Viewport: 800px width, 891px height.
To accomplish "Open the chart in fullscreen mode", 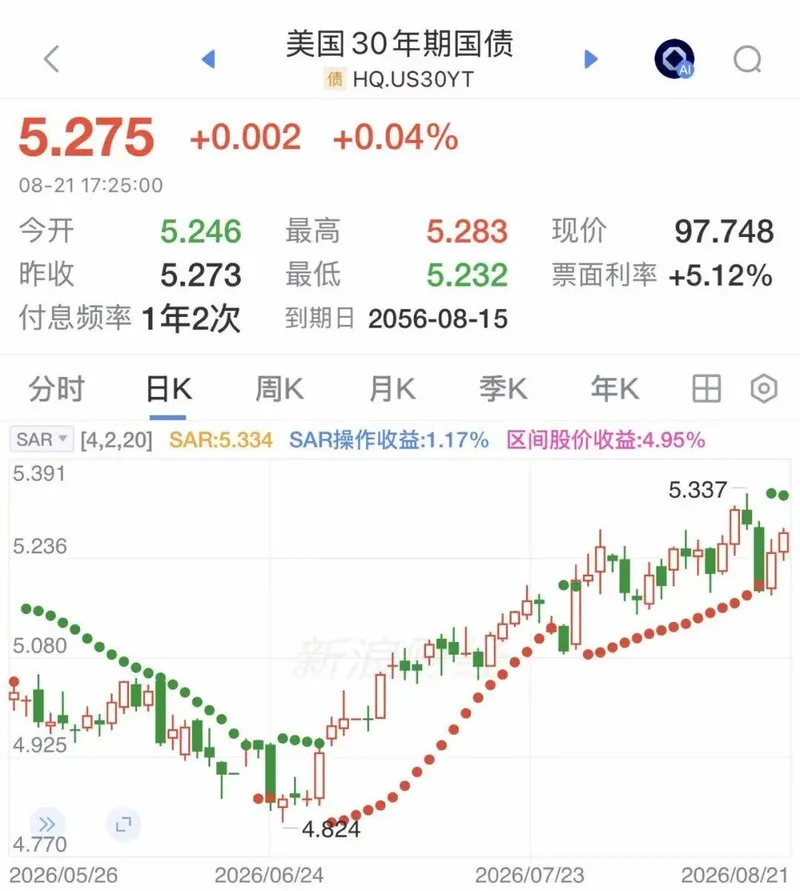I will [x=123, y=824].
